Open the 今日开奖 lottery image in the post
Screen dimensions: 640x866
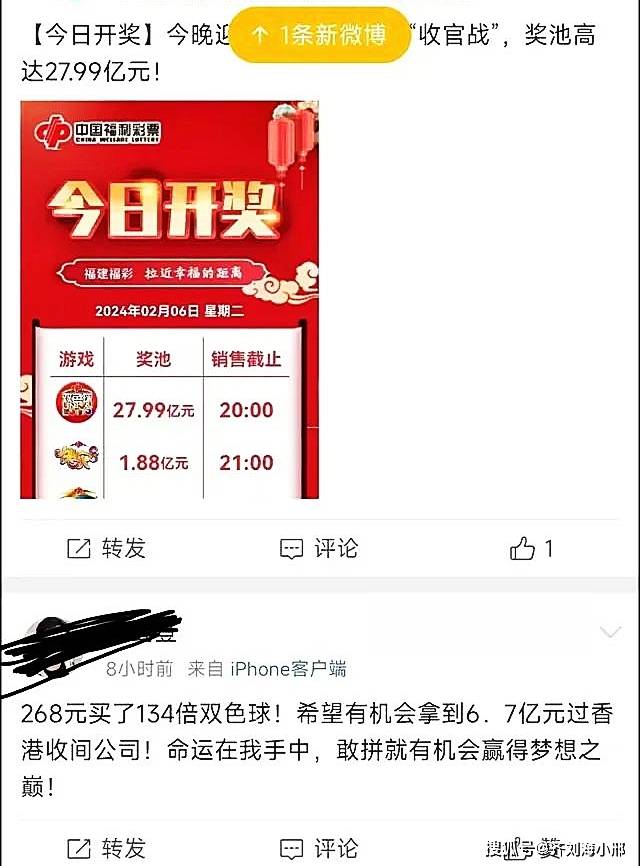tap(170, 300)
